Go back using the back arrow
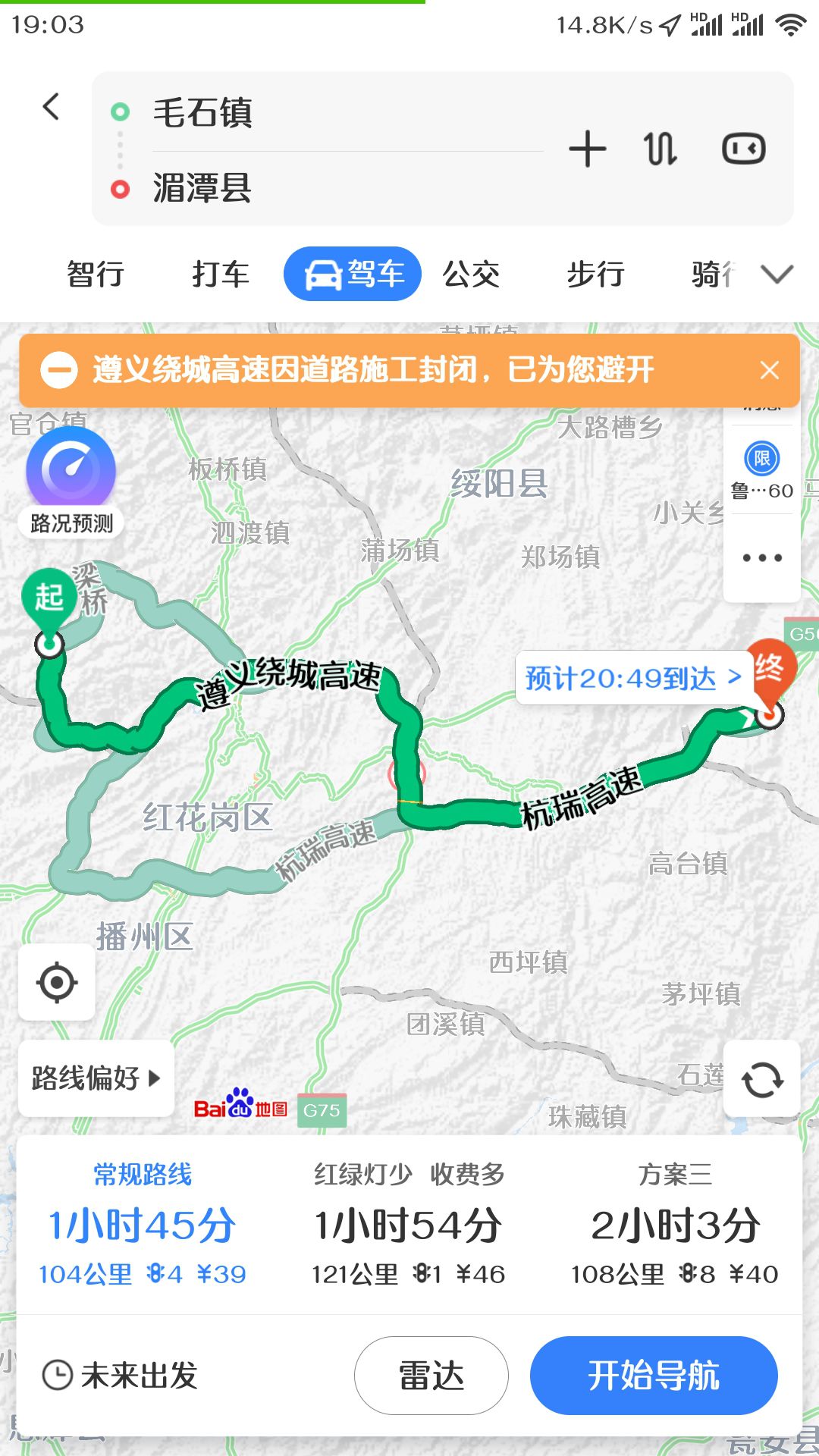This screenshot has width=819, height=1456. click(x=51, y=107)
